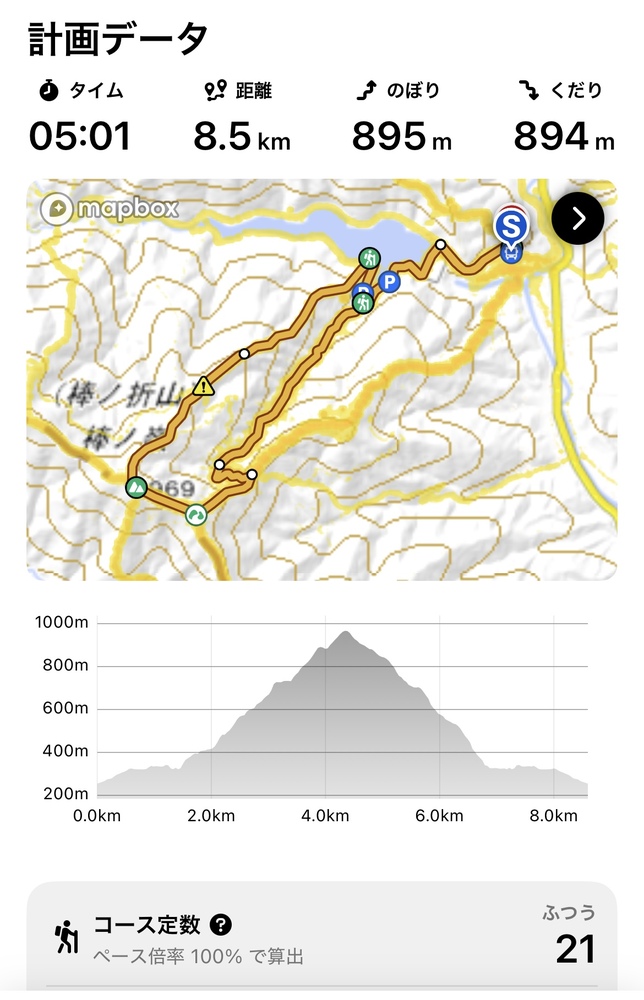The width and height of the screenshot is (644, 1000).
Task: Open help for コース定数
Action: tap(221, 925)
